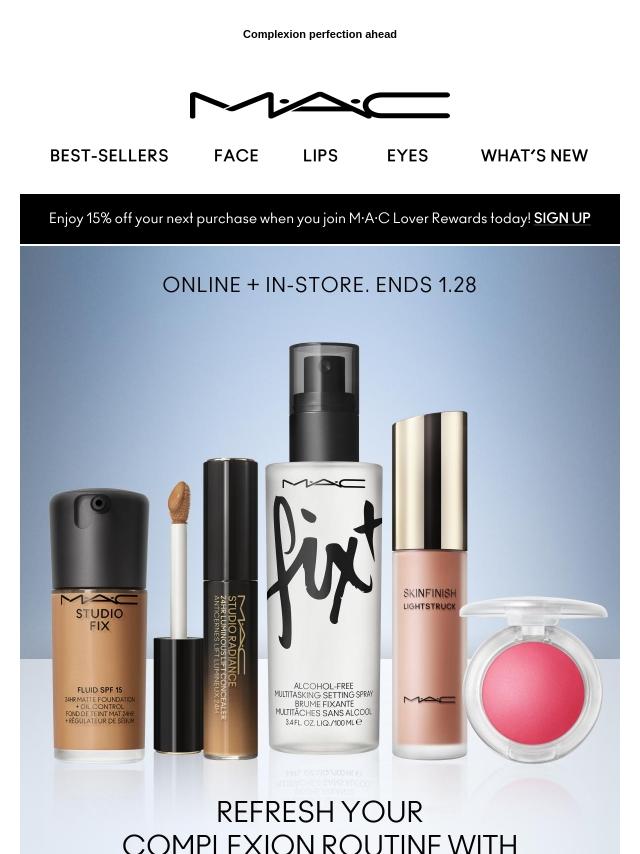Tap Sign Up for Lover Rewards
Image resolution: width=640 pixels, height=854 pixels.
pyautogui.click(x=562, y=218)
